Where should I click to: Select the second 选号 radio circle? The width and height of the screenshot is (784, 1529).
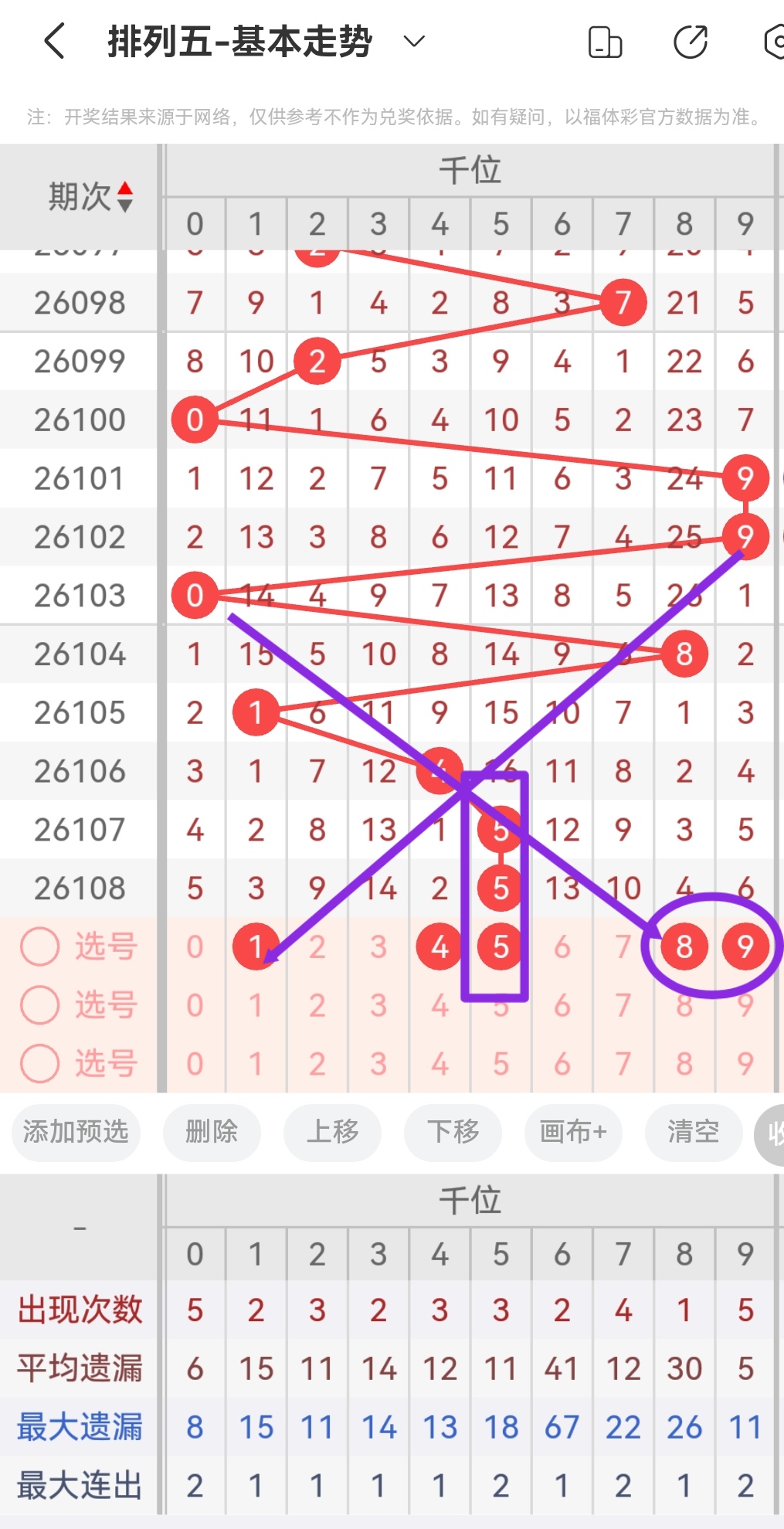(x=39, y=1005)
